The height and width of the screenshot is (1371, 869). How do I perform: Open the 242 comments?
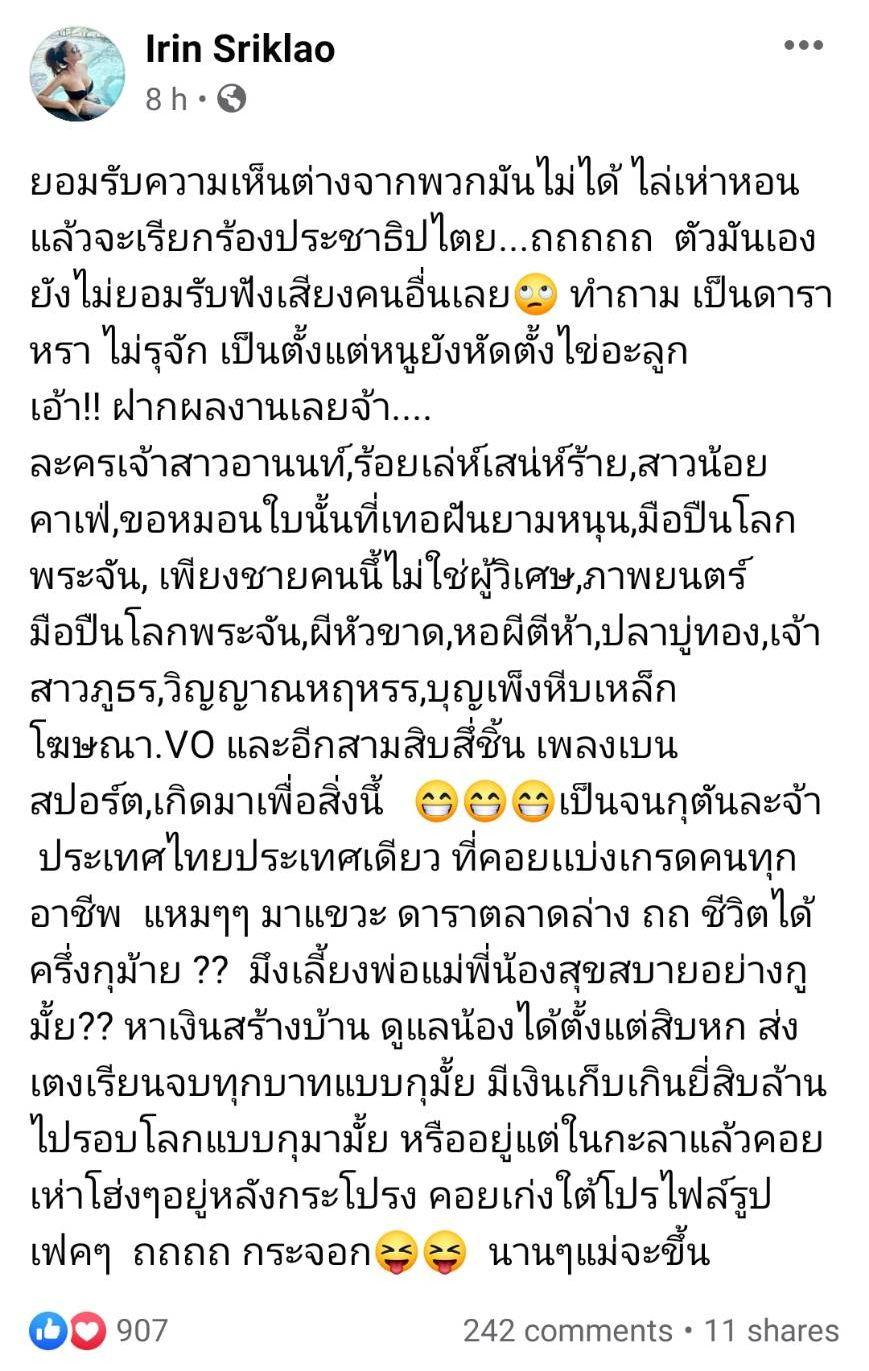click(567, 1331)
